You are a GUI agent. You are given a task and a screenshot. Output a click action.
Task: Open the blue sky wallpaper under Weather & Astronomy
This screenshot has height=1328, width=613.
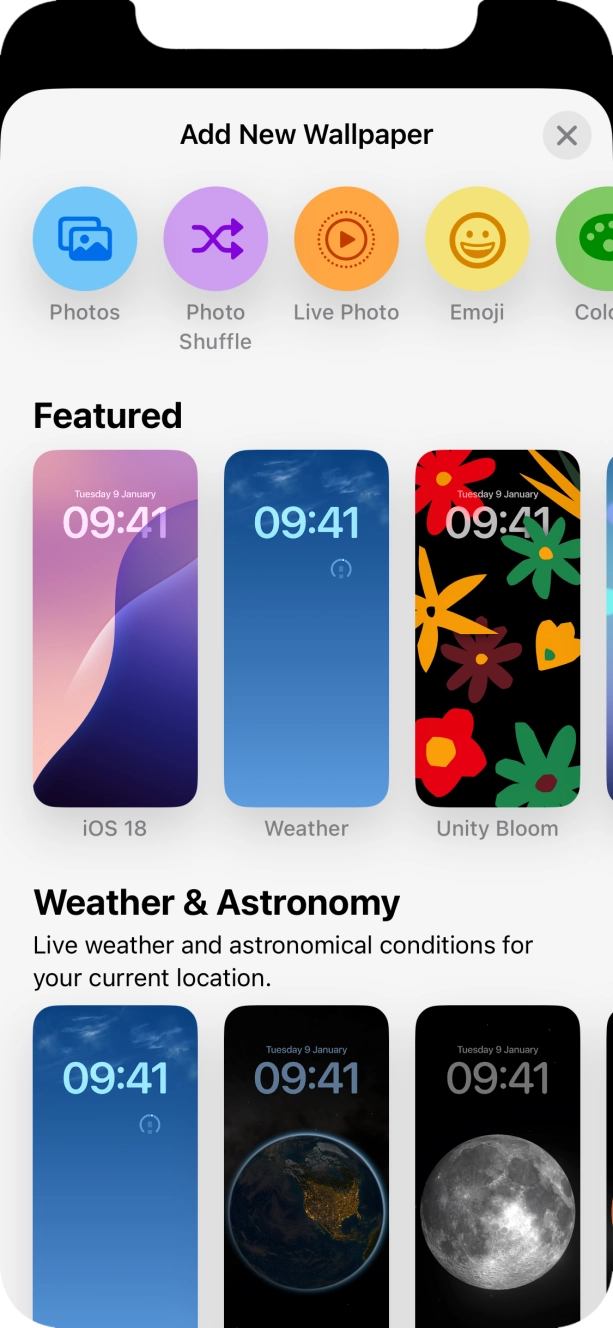[115, 1166]
